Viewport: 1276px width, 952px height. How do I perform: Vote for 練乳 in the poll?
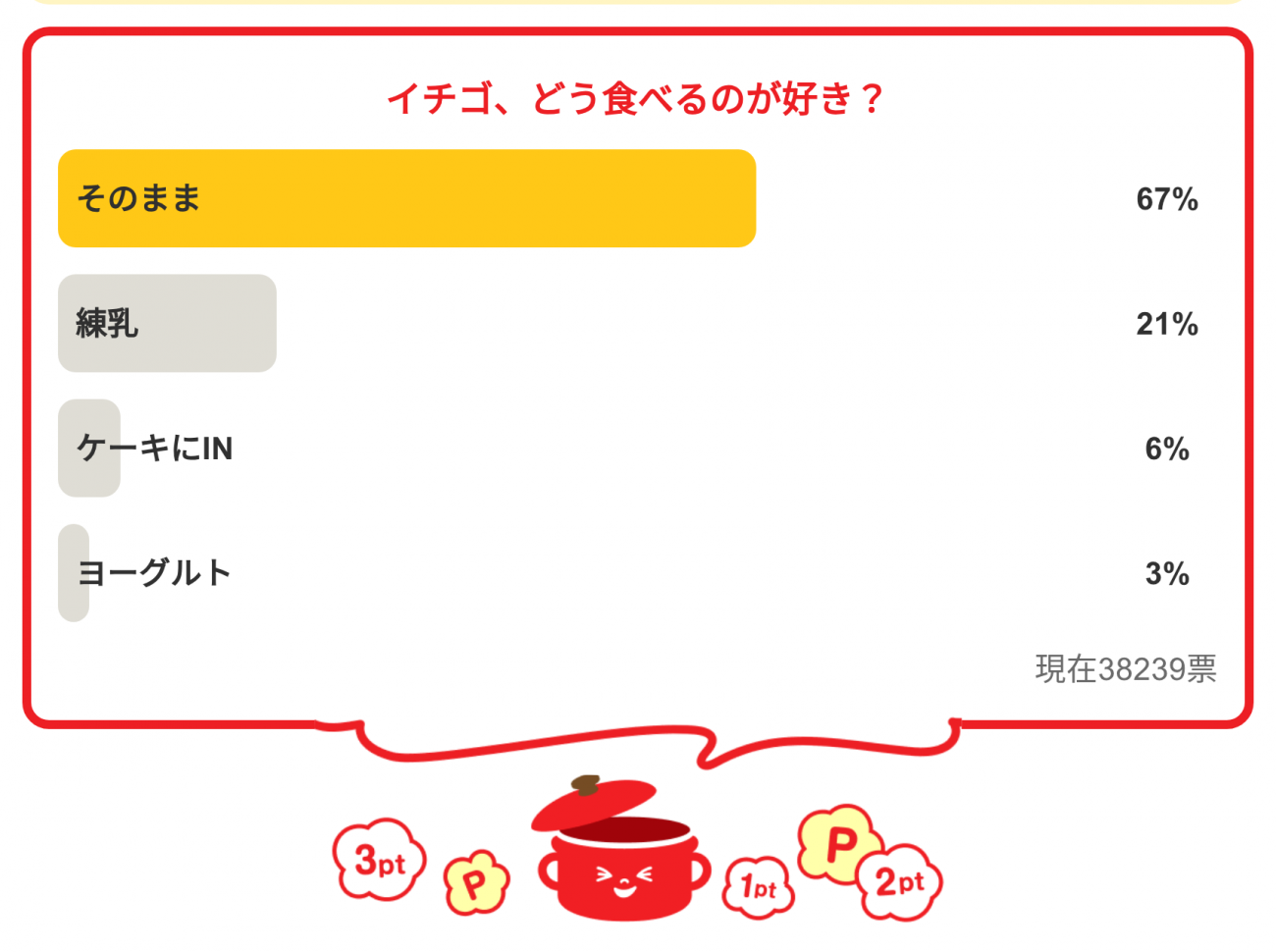point(167,323)
